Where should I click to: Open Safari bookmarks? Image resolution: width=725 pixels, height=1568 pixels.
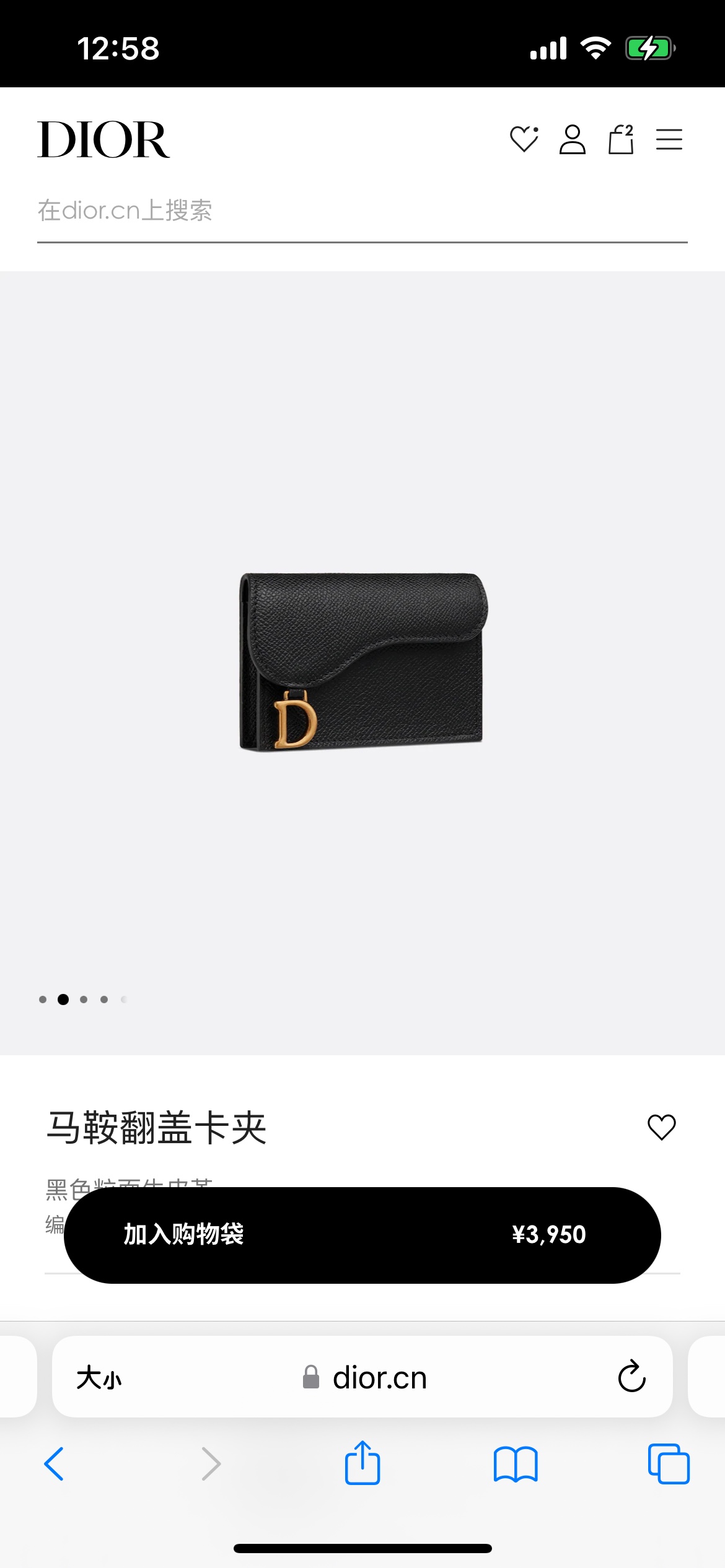516,1464
